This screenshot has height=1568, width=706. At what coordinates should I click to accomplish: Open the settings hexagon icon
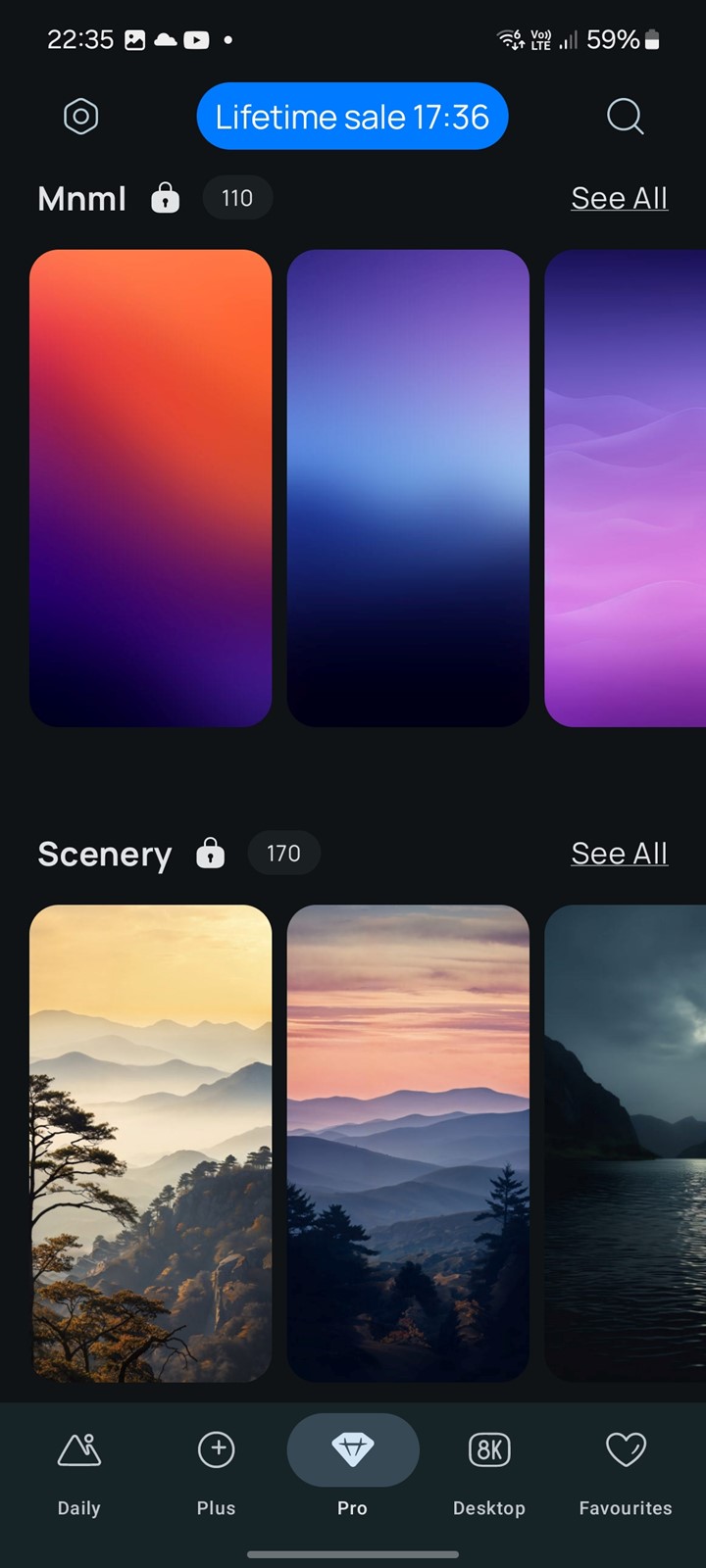click(80, 117)
